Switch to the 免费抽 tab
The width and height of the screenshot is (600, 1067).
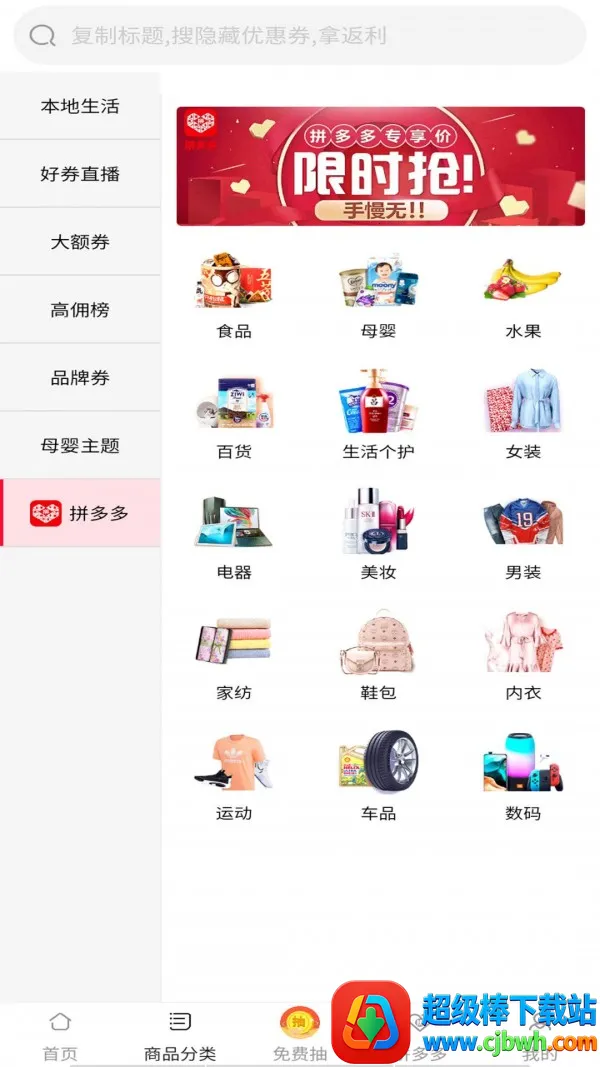tap(299, 1035)
